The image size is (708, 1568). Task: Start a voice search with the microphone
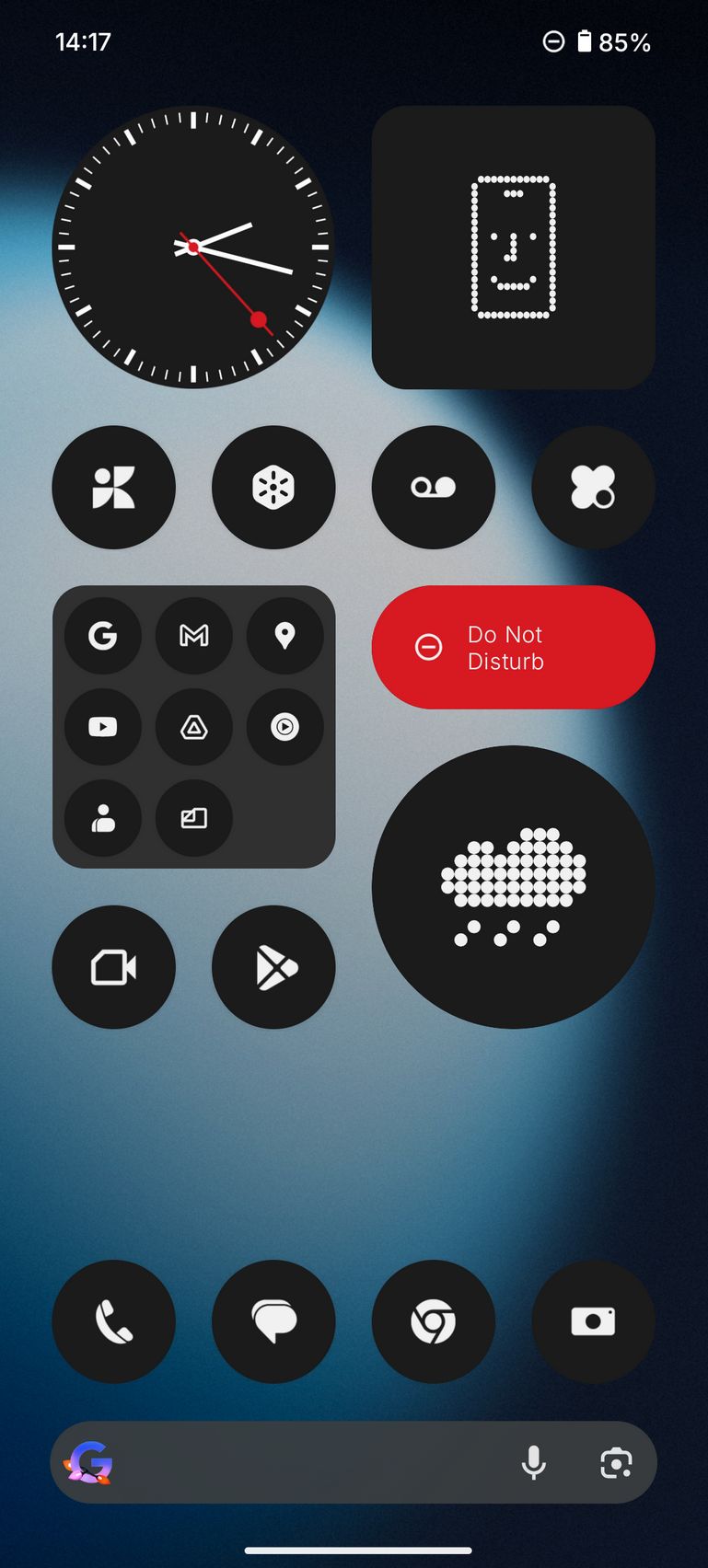click(x=533, y=1462)
